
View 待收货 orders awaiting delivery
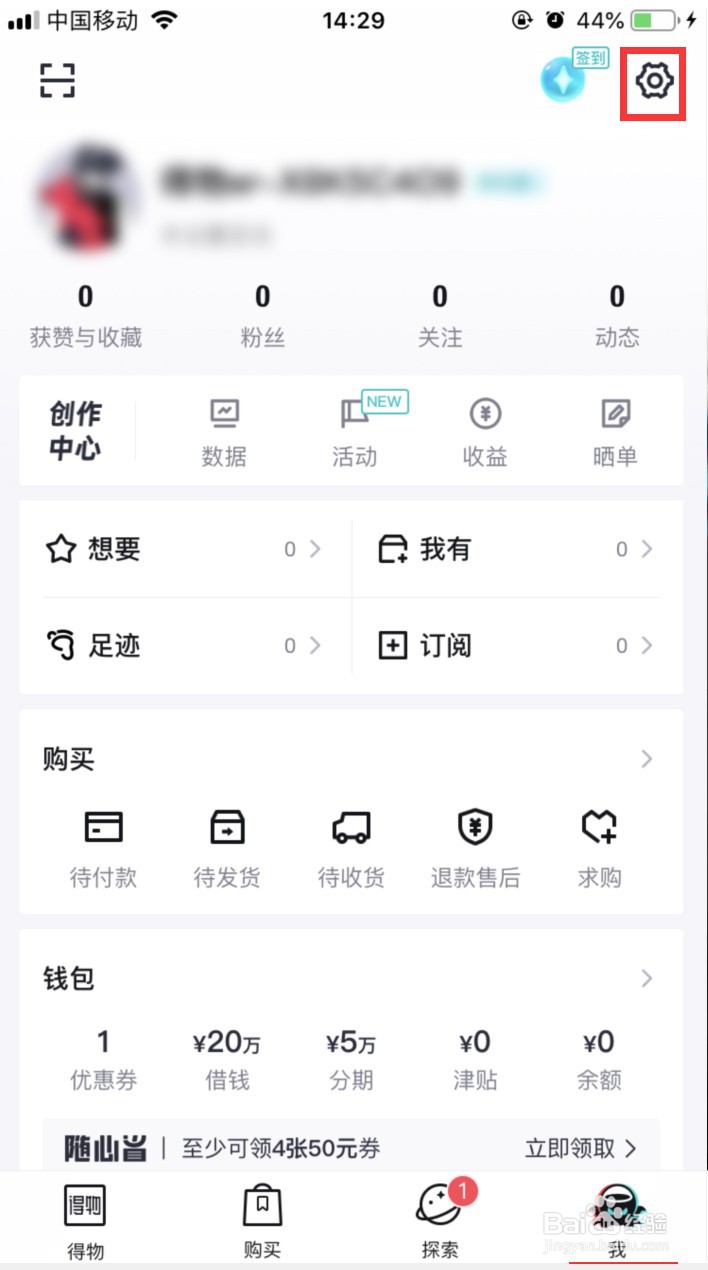coord(351,849)
